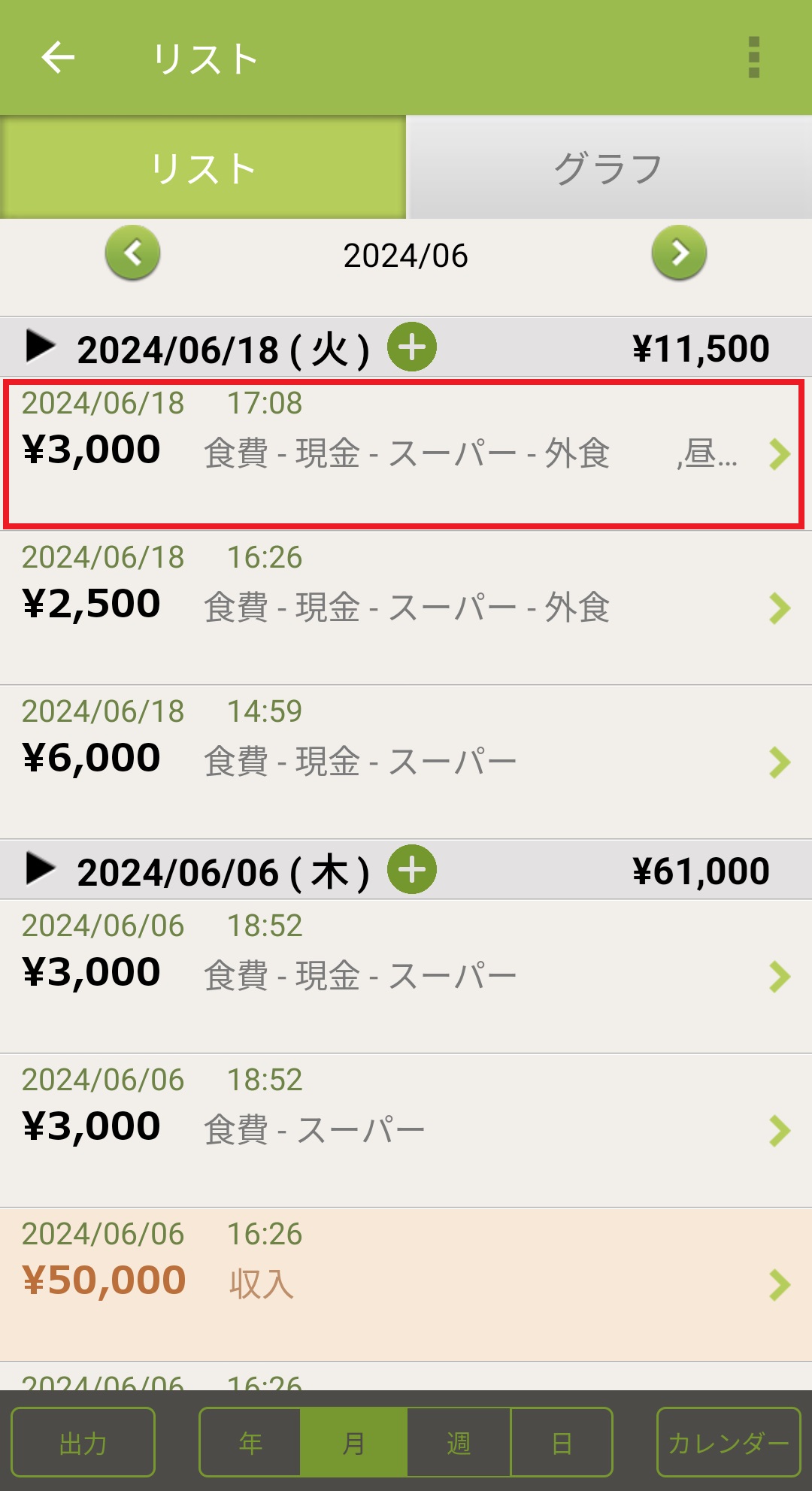The height and width of the screenshot is (1491, 812).
Task: Open the ¥2,500 entry at 16:26
Action: point(404,608)
